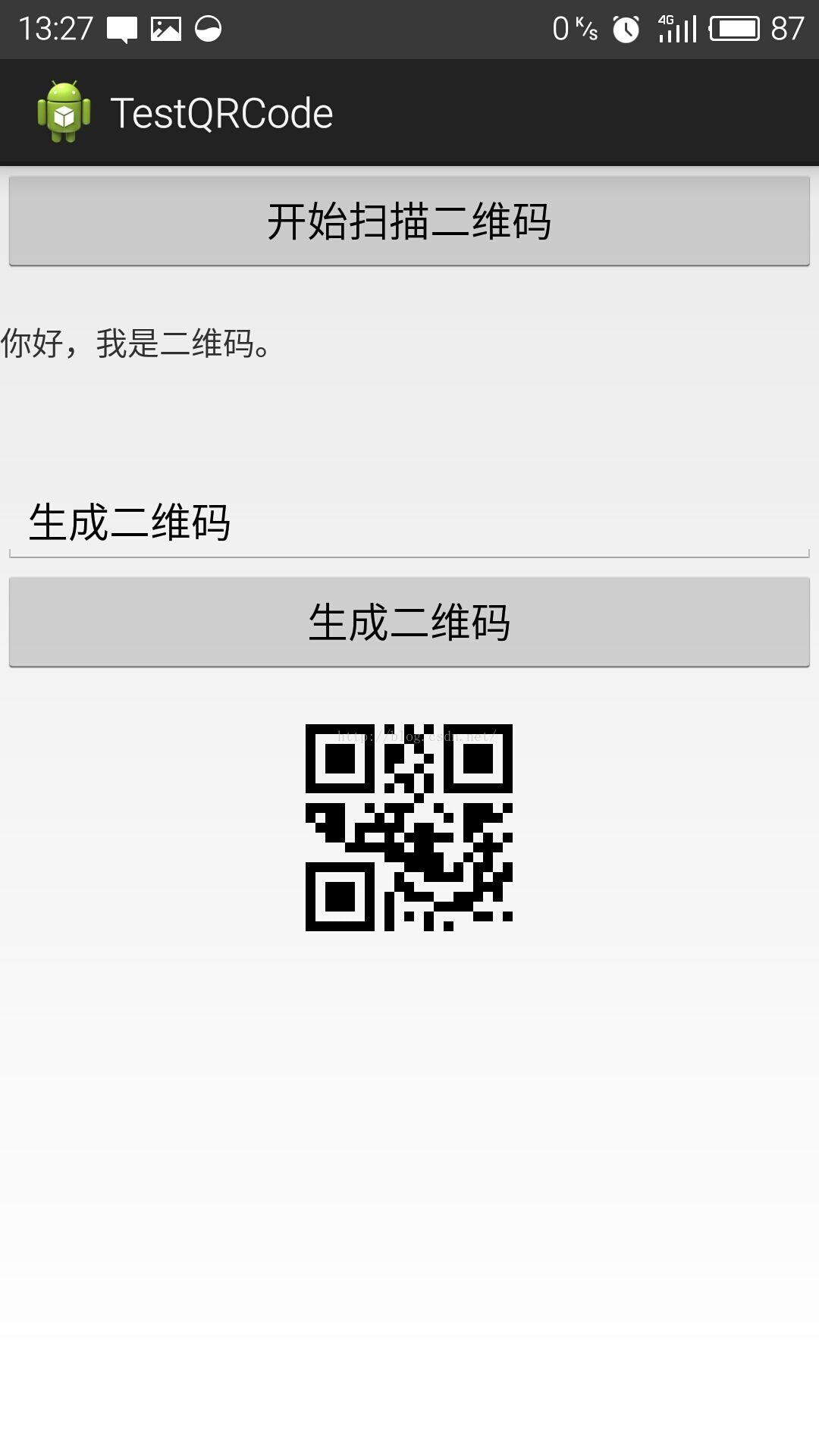Tap the 开始扫描二维码 button

click(409, 221)
